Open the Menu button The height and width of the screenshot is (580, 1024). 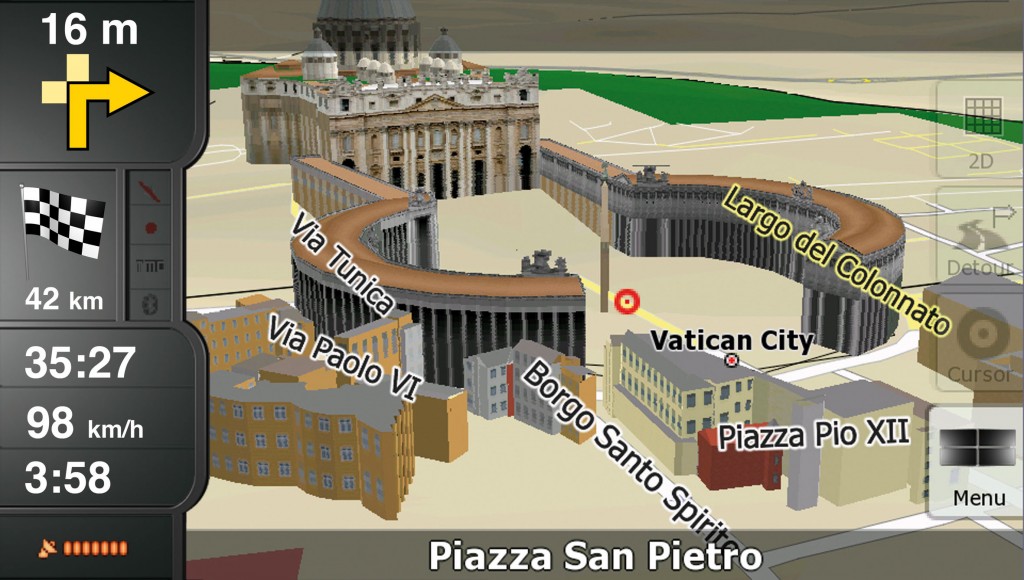[x=978, y=462]
